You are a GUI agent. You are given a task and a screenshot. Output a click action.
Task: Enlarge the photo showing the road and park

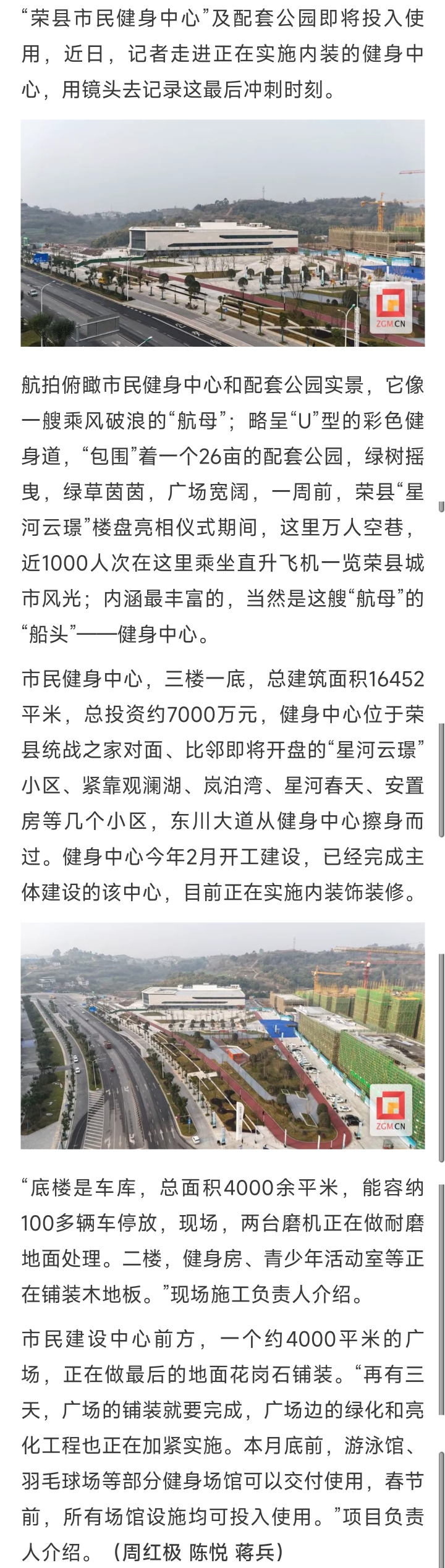[222, 1036]
